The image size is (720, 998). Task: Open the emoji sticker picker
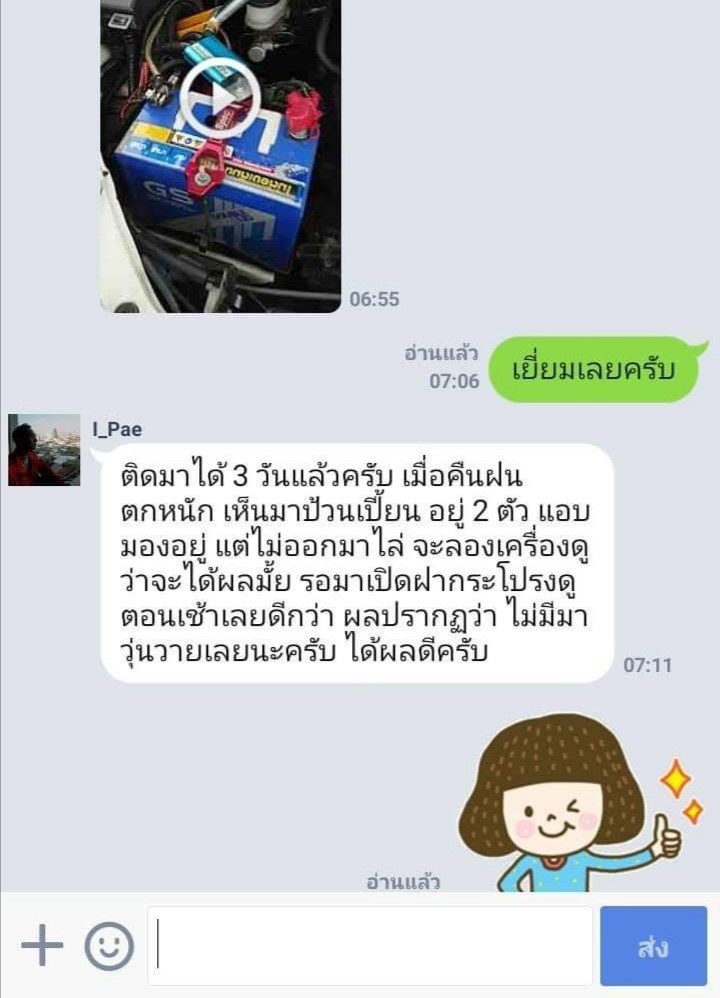(109, 945)
